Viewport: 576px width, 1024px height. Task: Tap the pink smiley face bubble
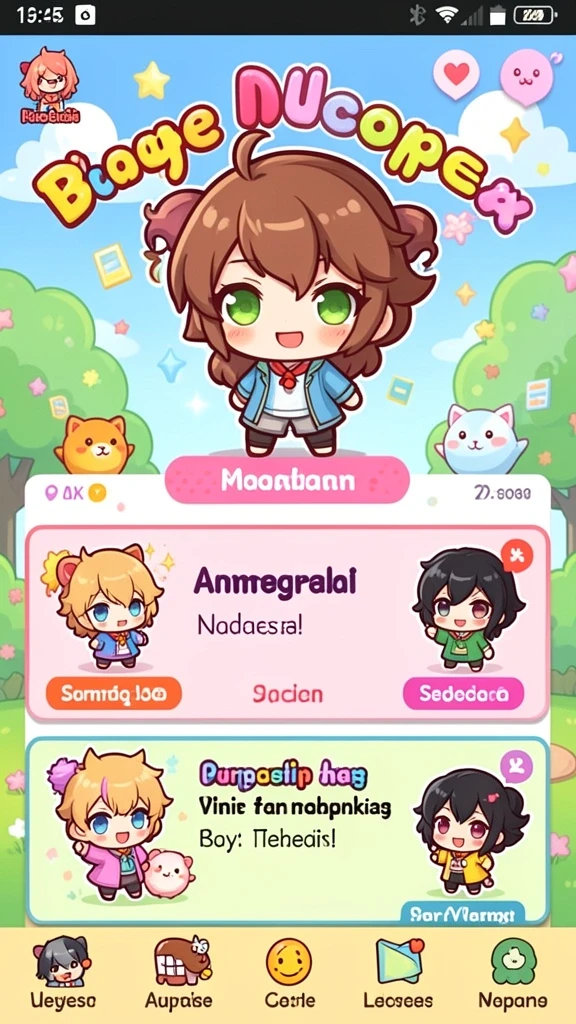click(527, 77)
